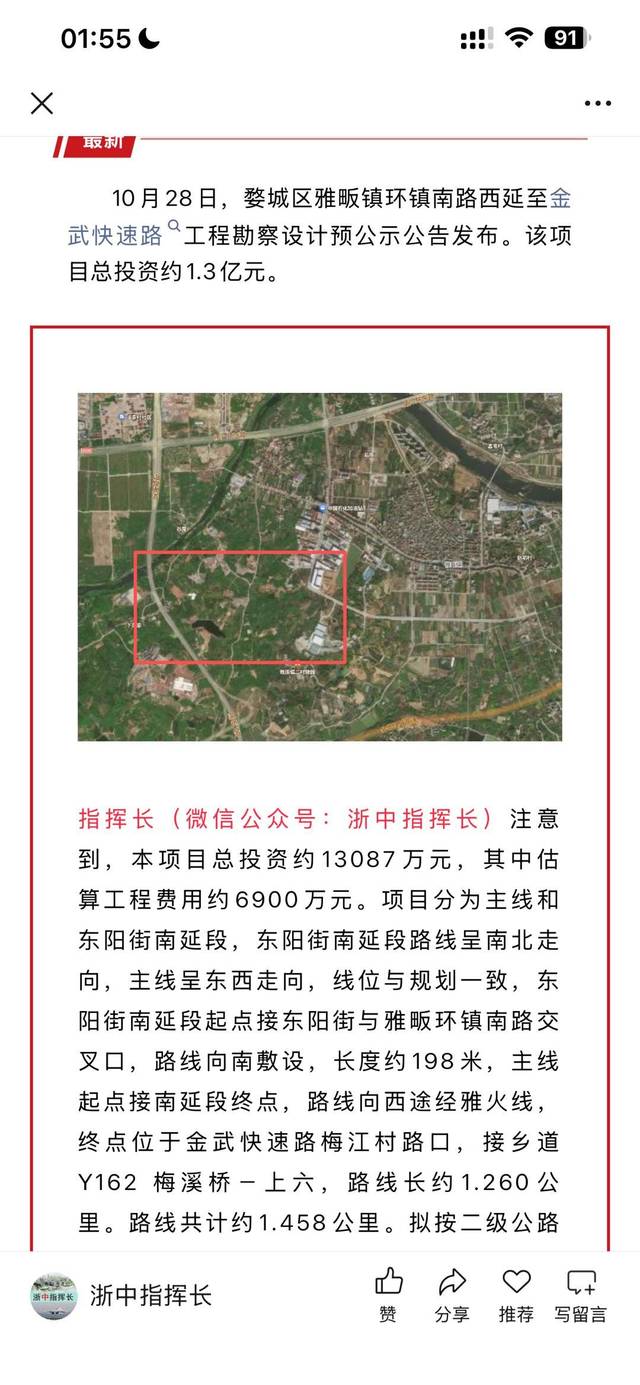Open the 金武快速路 search link
Viewport: 640px width, 1385px height.
click(117, 236)
